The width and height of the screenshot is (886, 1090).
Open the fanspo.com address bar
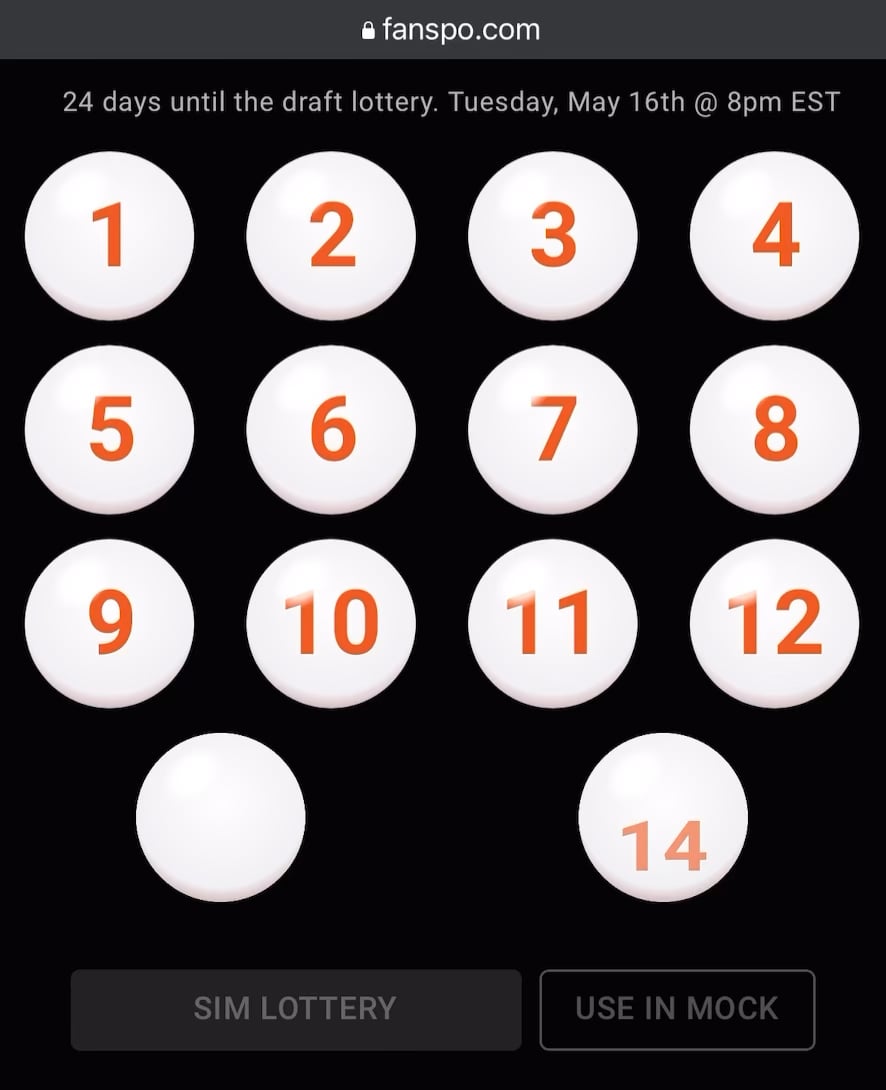tap(450, 29)
